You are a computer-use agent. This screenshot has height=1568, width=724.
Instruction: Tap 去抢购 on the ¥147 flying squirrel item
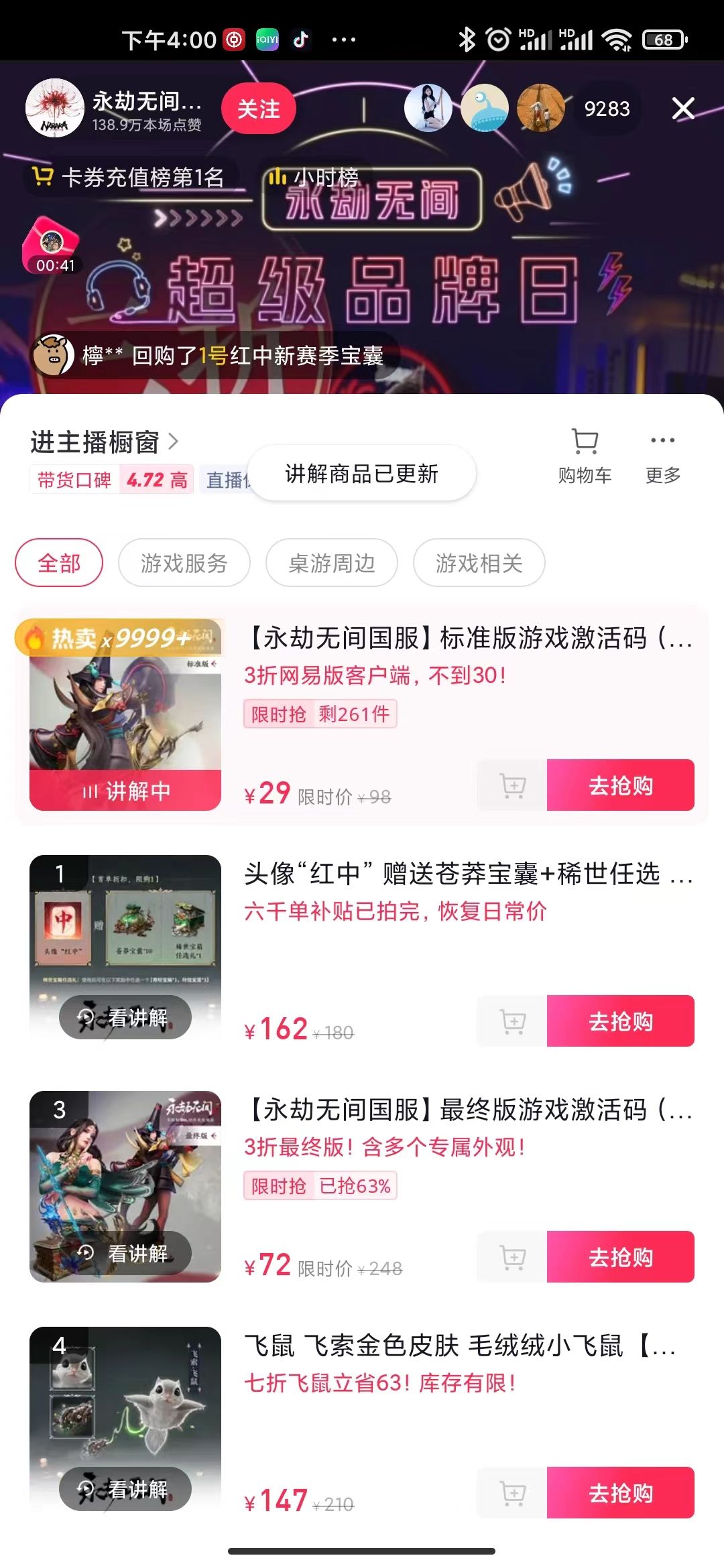[621, 1494]
